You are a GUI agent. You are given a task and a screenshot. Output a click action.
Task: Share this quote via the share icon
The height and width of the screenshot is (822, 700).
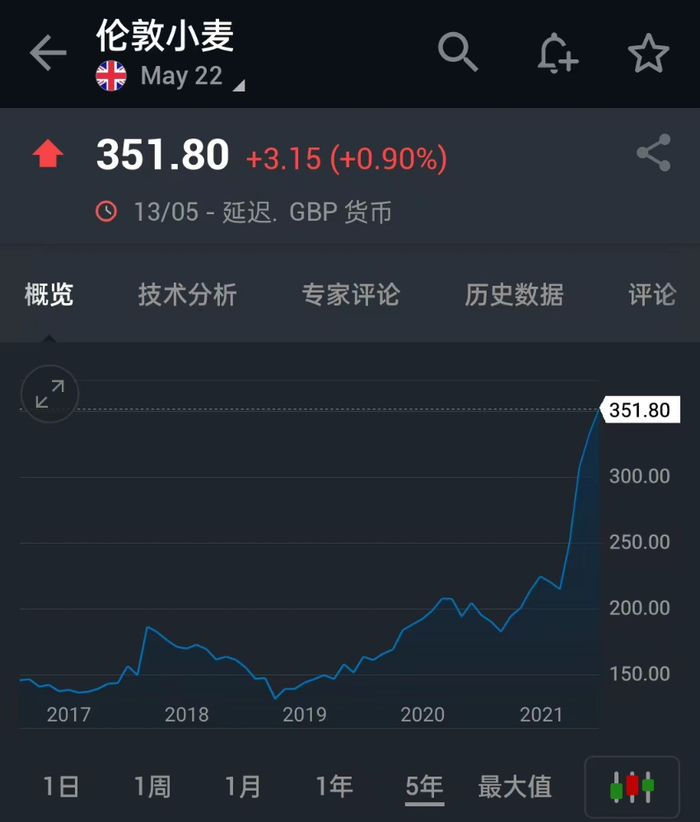pyautogui.click(x=653, y=154)
